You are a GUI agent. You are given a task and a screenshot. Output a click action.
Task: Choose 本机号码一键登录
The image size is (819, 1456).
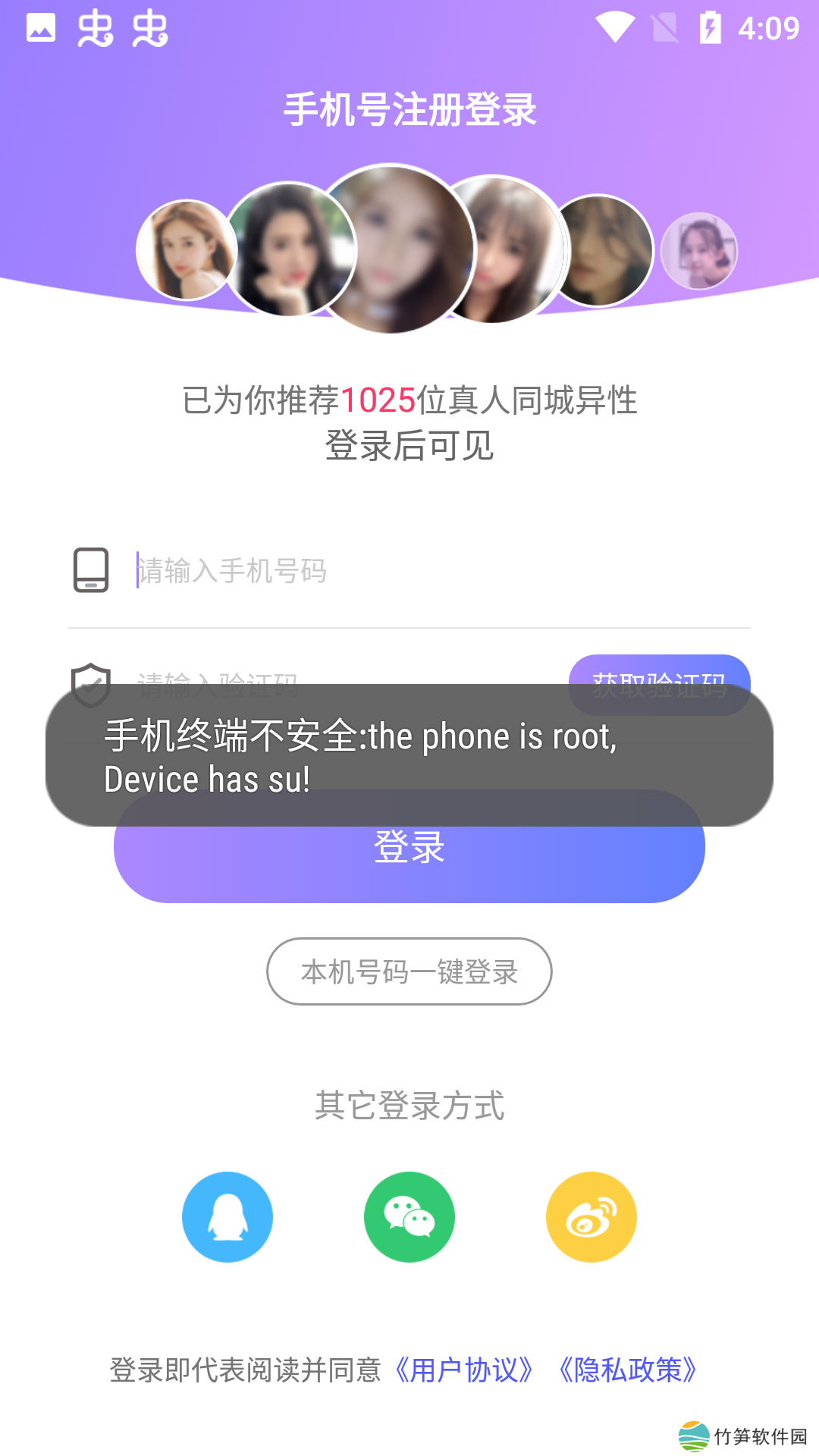coord(409,971)
